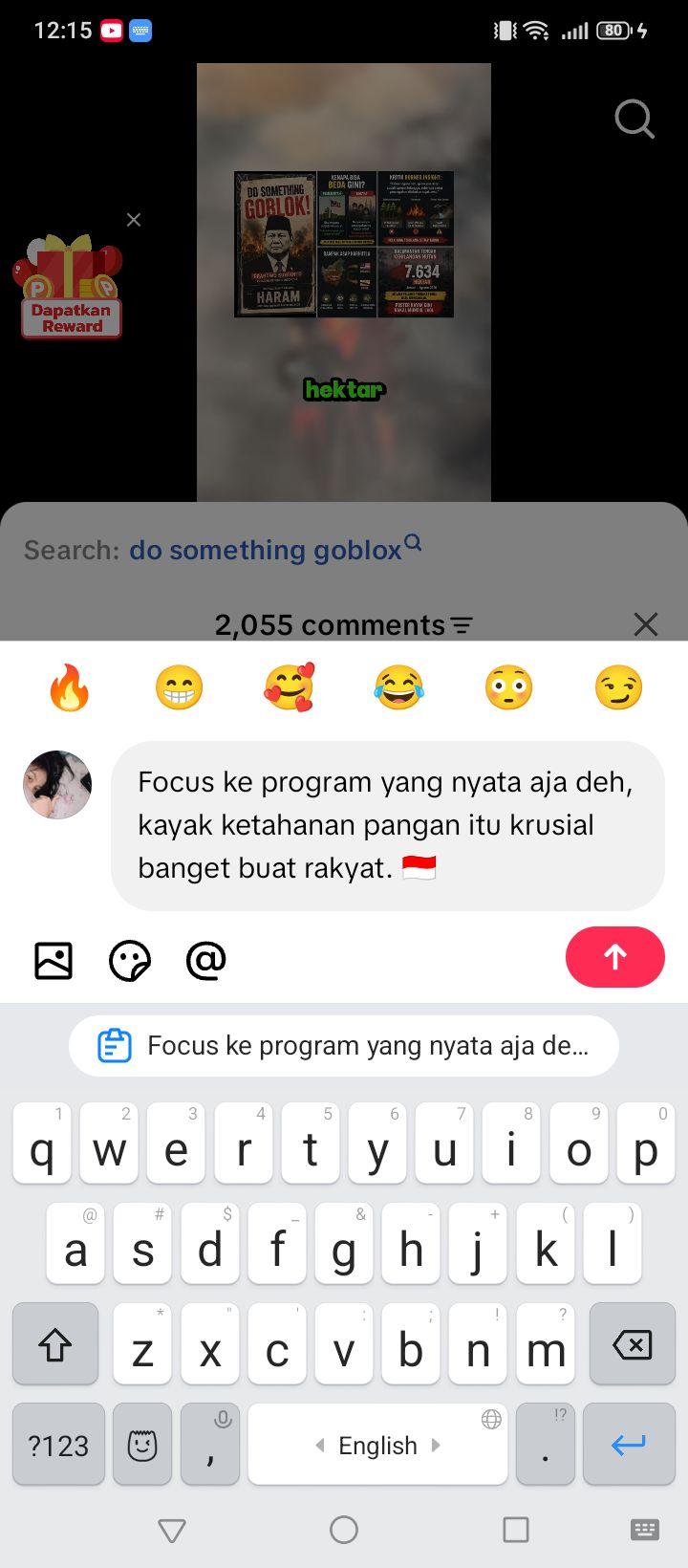
Task: Paste the clipboard suggestion "Focus ke program"
Action: tap(344, 1046)
